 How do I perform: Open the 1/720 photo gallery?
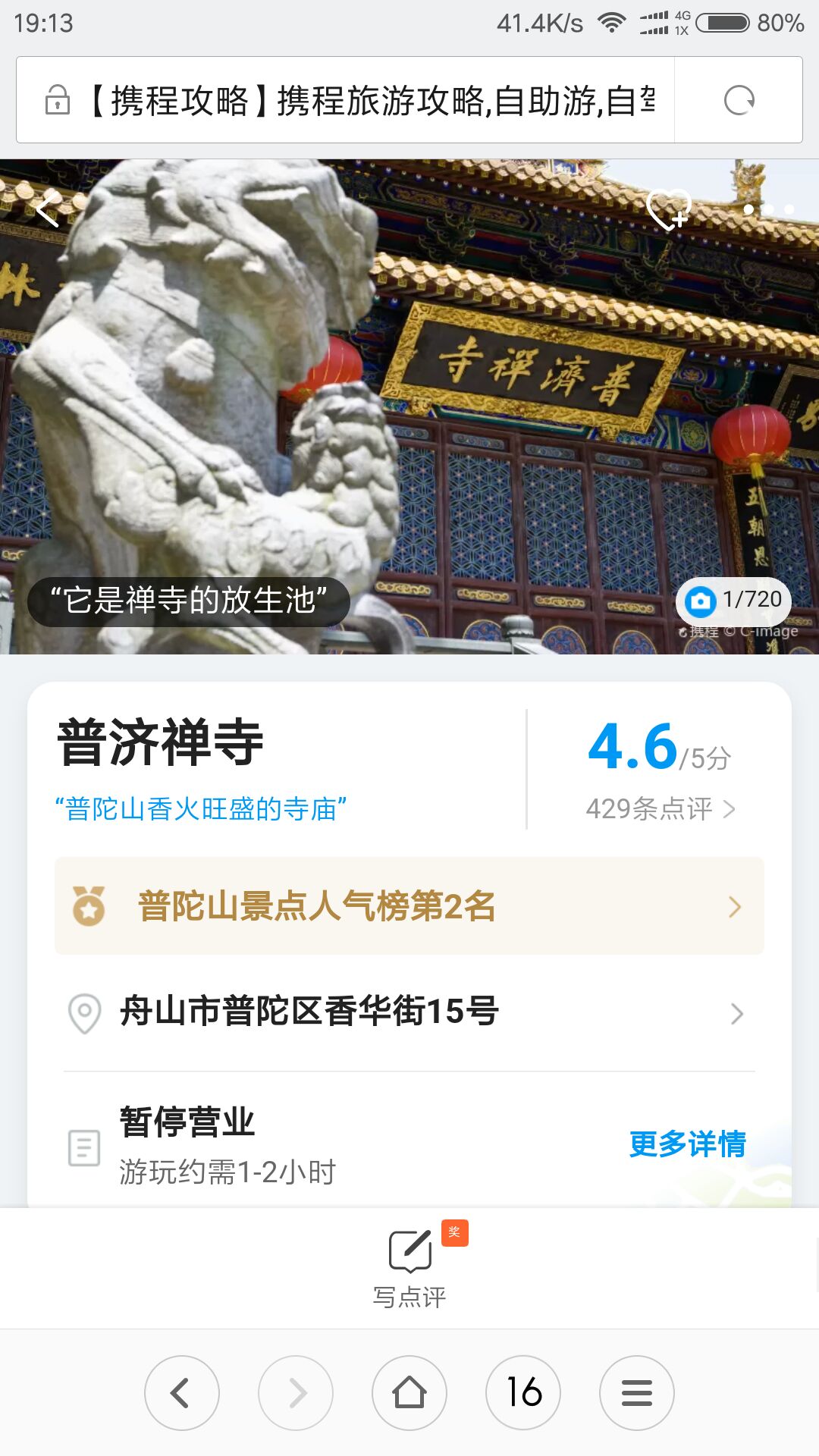(733, 601)
